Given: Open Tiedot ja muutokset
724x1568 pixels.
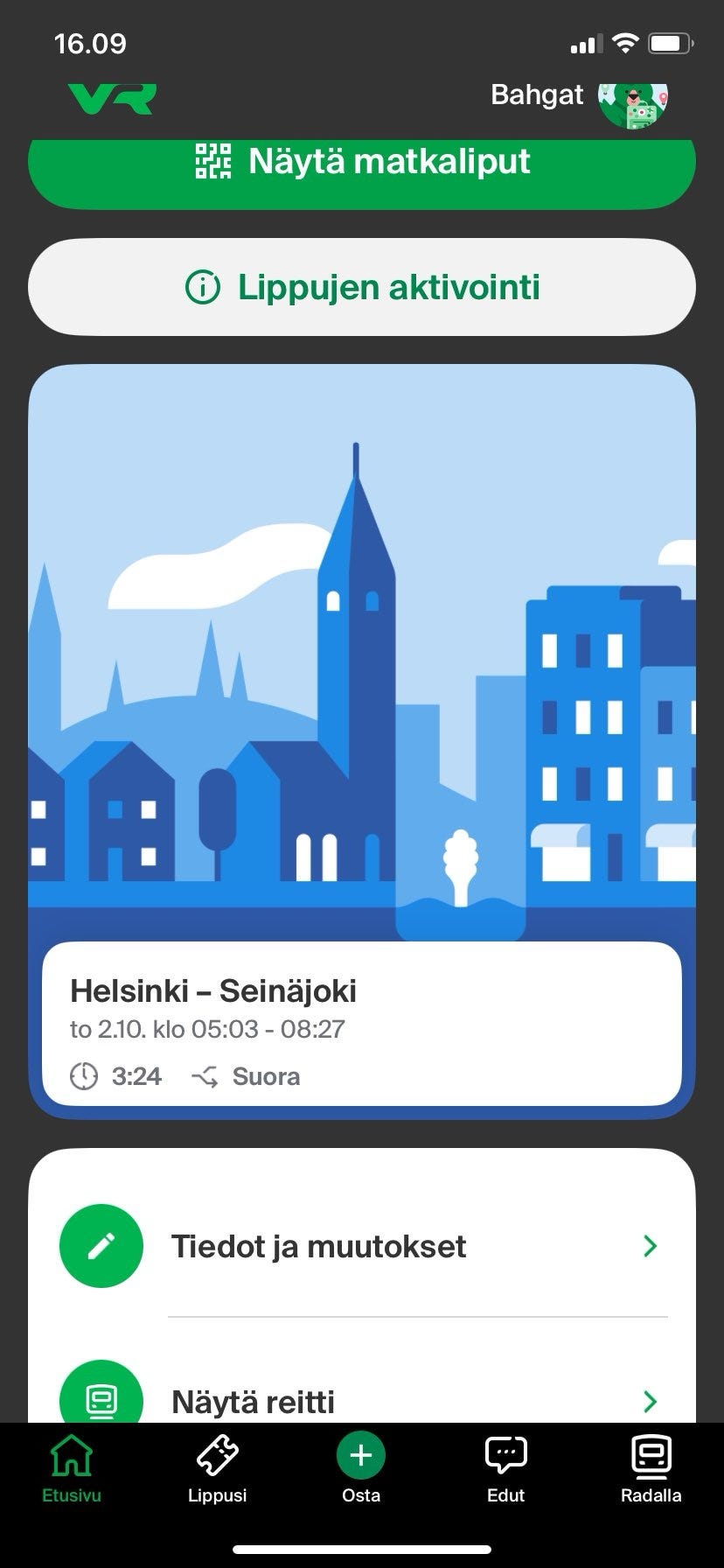Looking at the screenshot, I should click(x=362, y=1246).
